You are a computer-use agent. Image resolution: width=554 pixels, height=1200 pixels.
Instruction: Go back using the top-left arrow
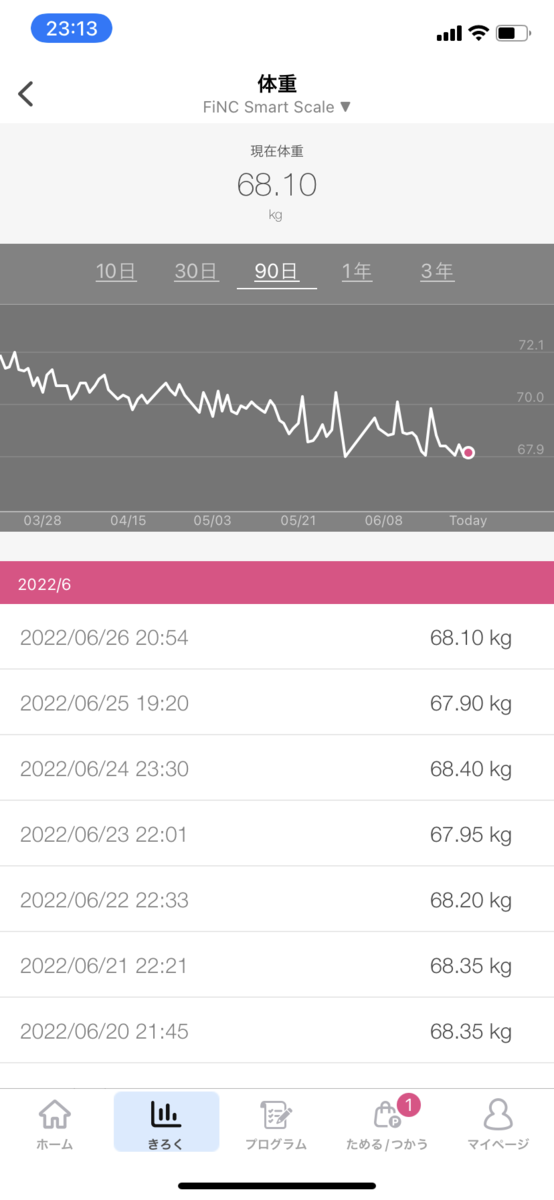(26, 94)
